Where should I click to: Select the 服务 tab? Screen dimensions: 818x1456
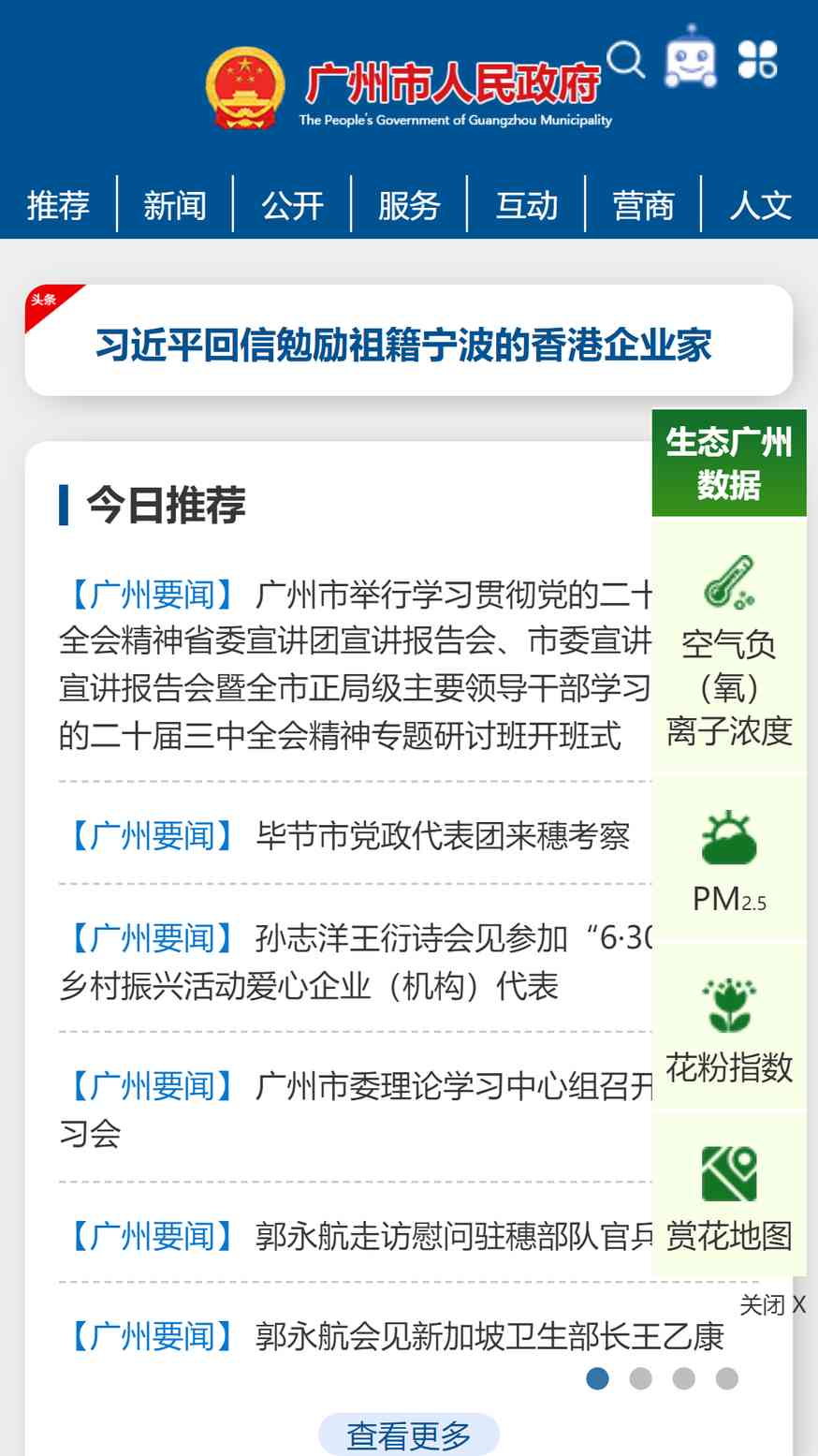[409, 204]
